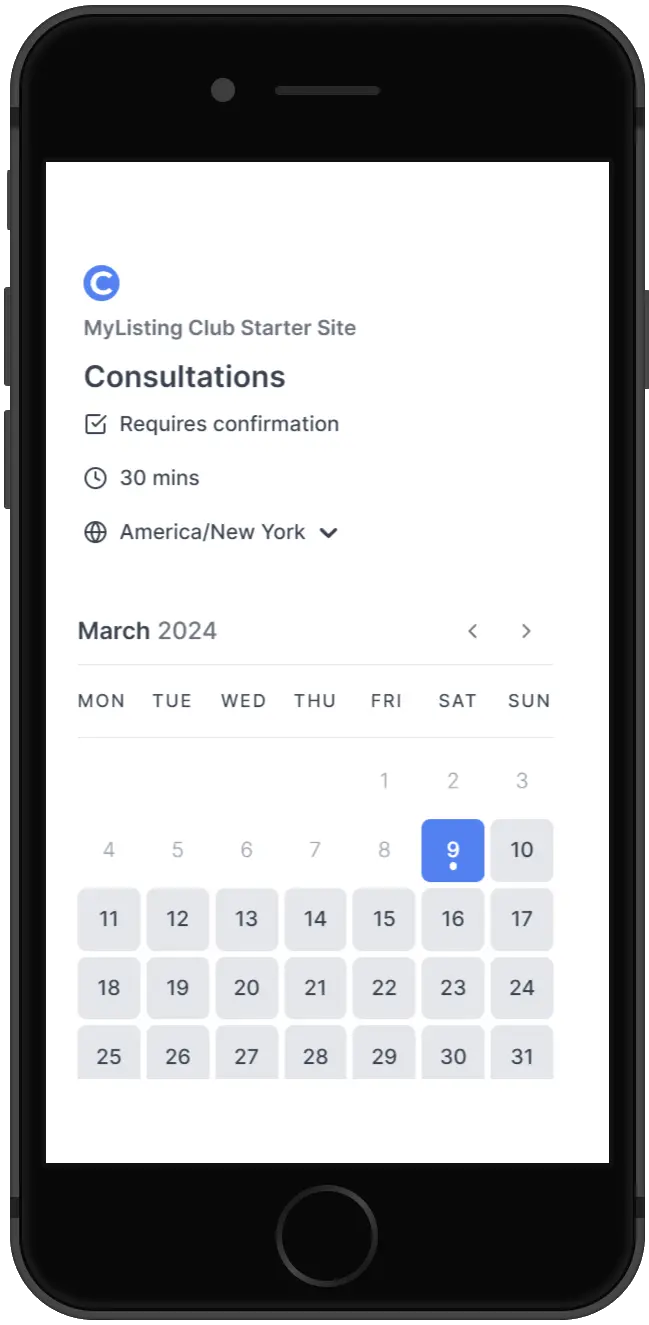Image resolution: width=649 pixels, height=1325 pixels.
Task: Select March 9 on the calendar
Action: point(453,850)
